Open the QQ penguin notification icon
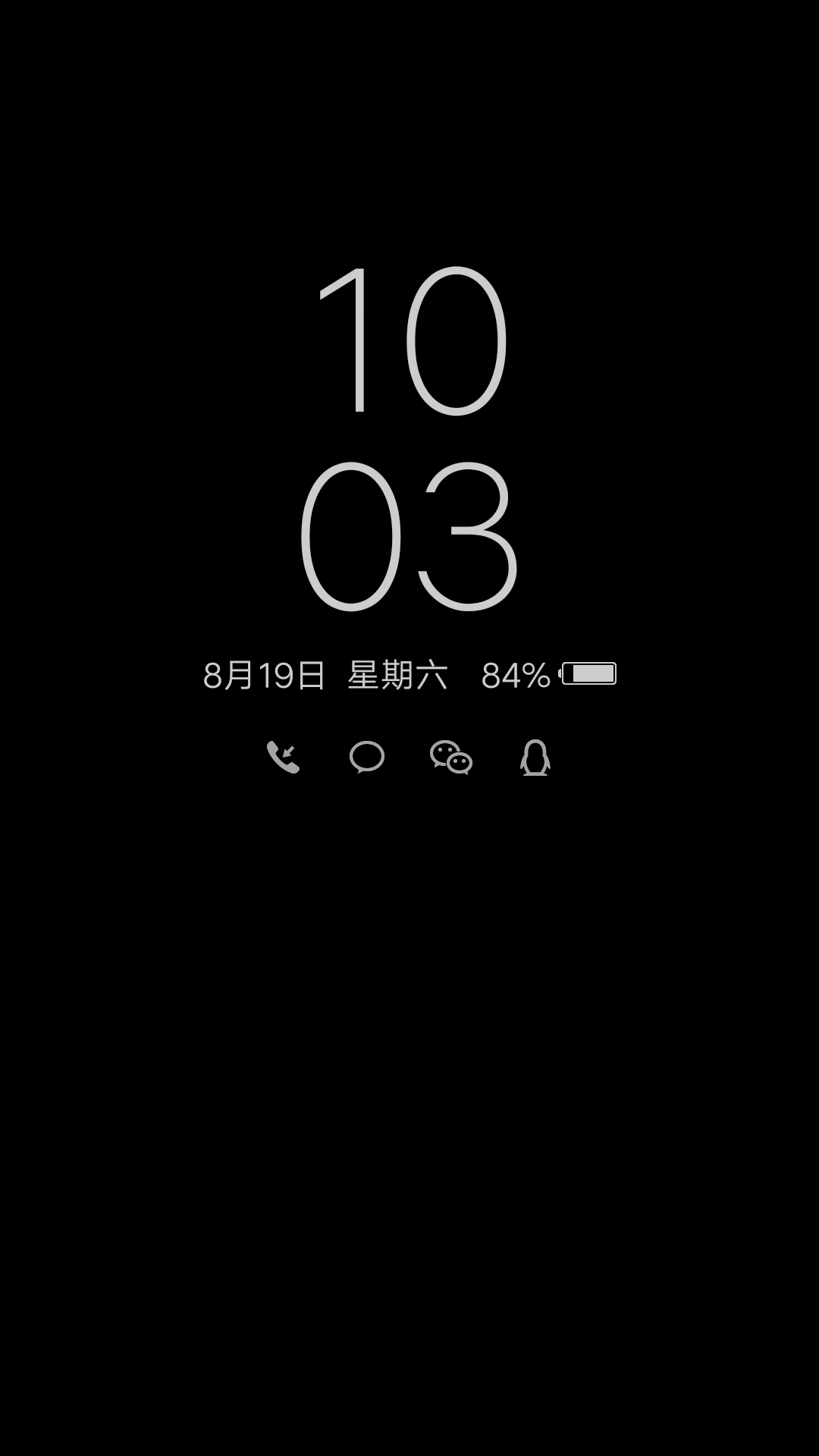Screen dimensions: 819x1456 (x=535, y=757)
